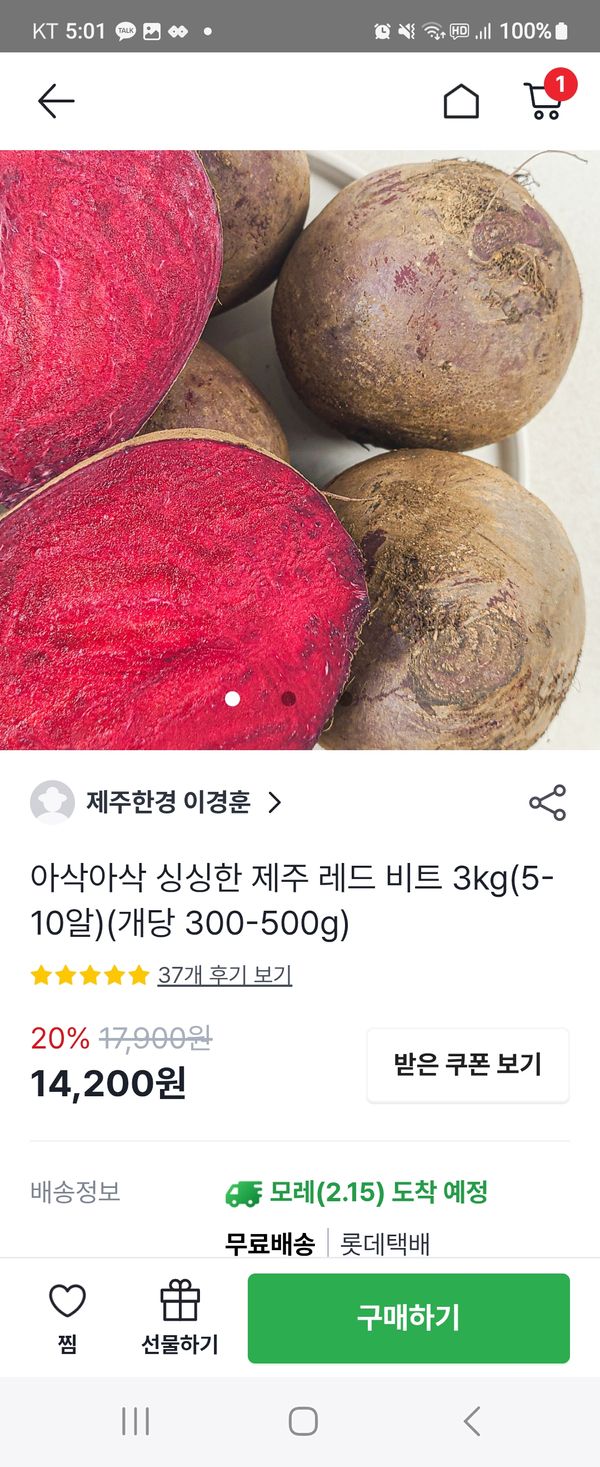View the 37개 후기 보기 reviews link

point(224,975)
